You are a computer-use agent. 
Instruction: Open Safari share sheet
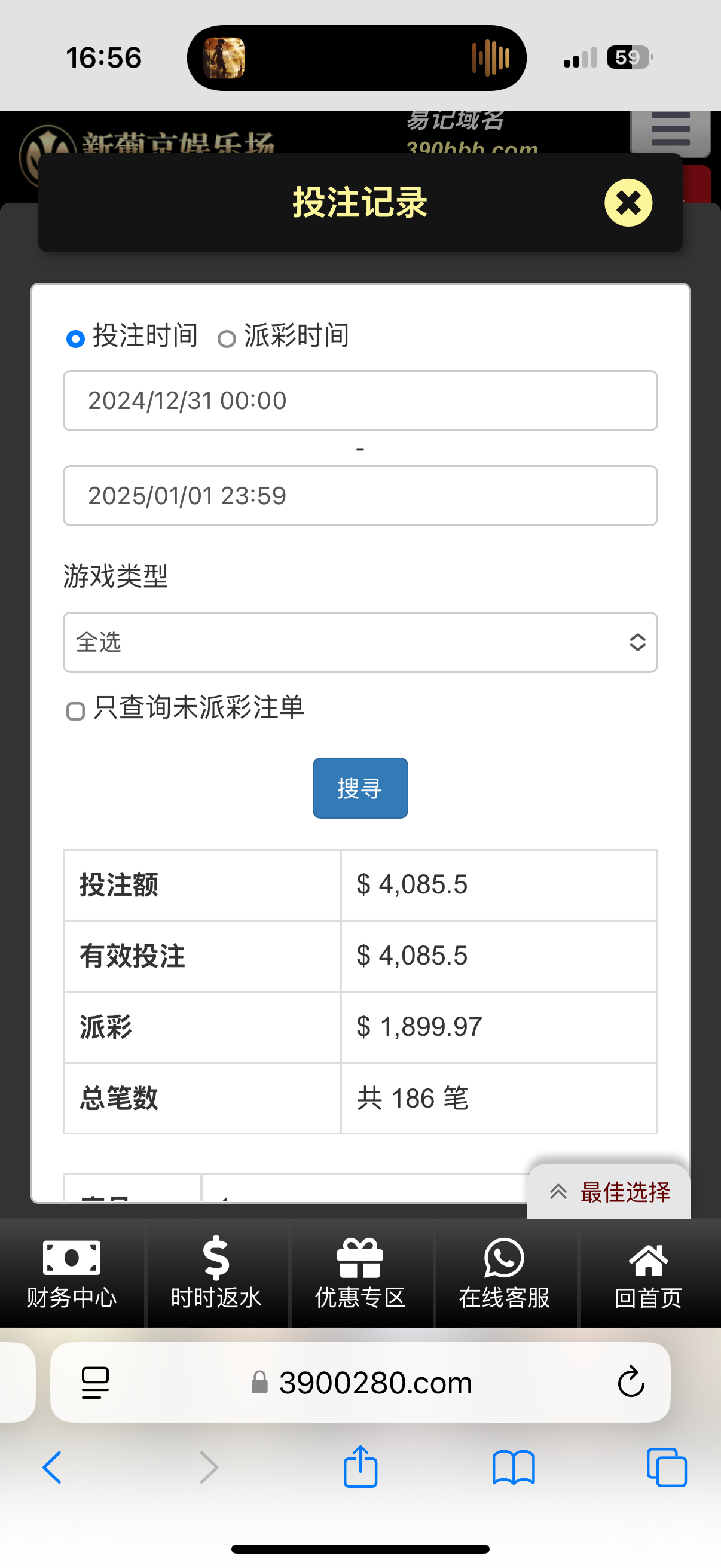pyautogui.click(x=360, y=1467)
